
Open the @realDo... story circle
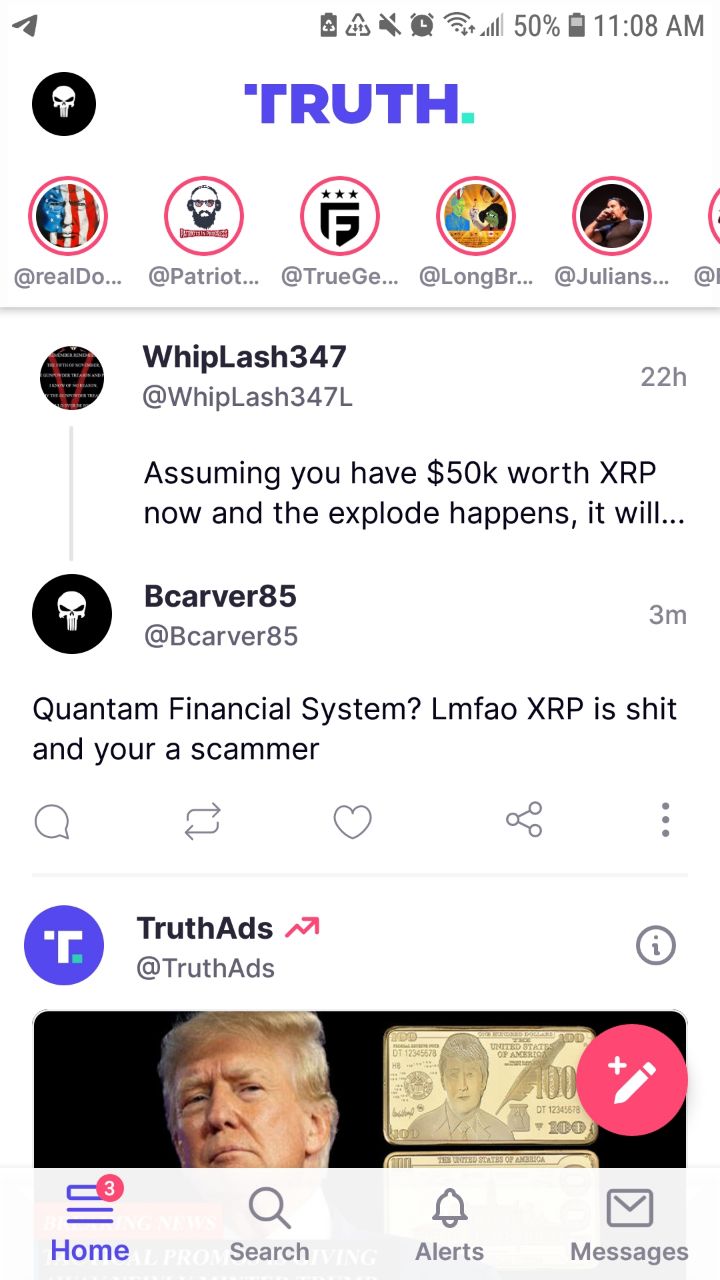(x=69, y=217)
